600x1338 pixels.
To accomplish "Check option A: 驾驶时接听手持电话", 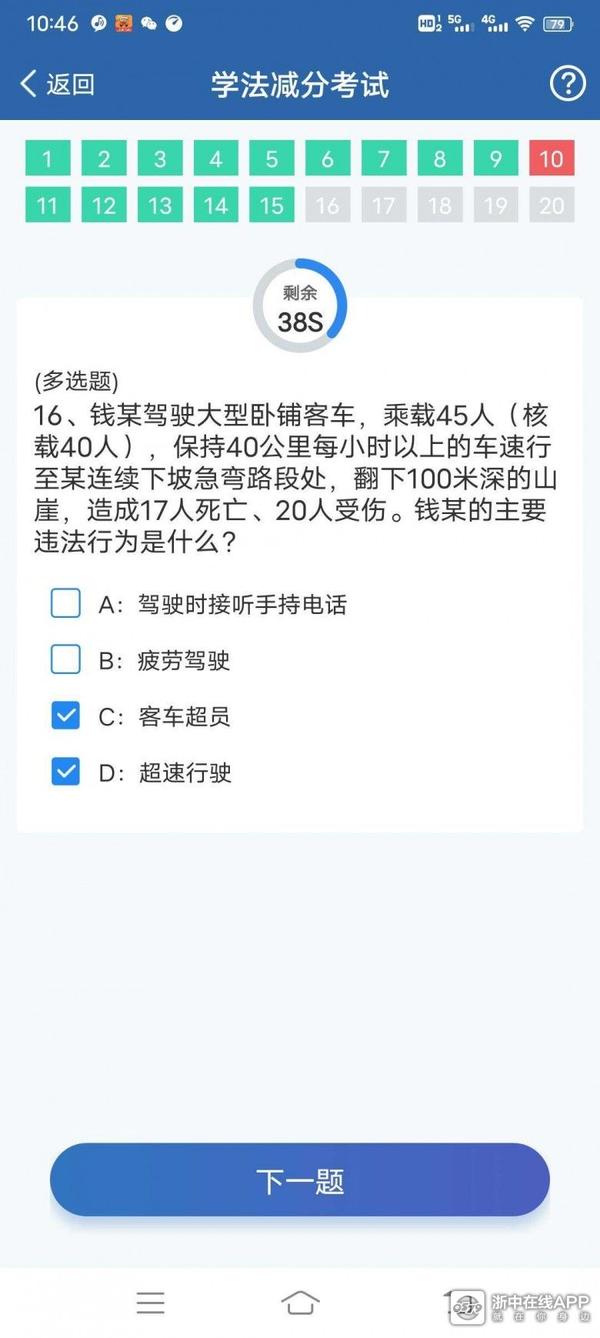I will tap(66, 604).
